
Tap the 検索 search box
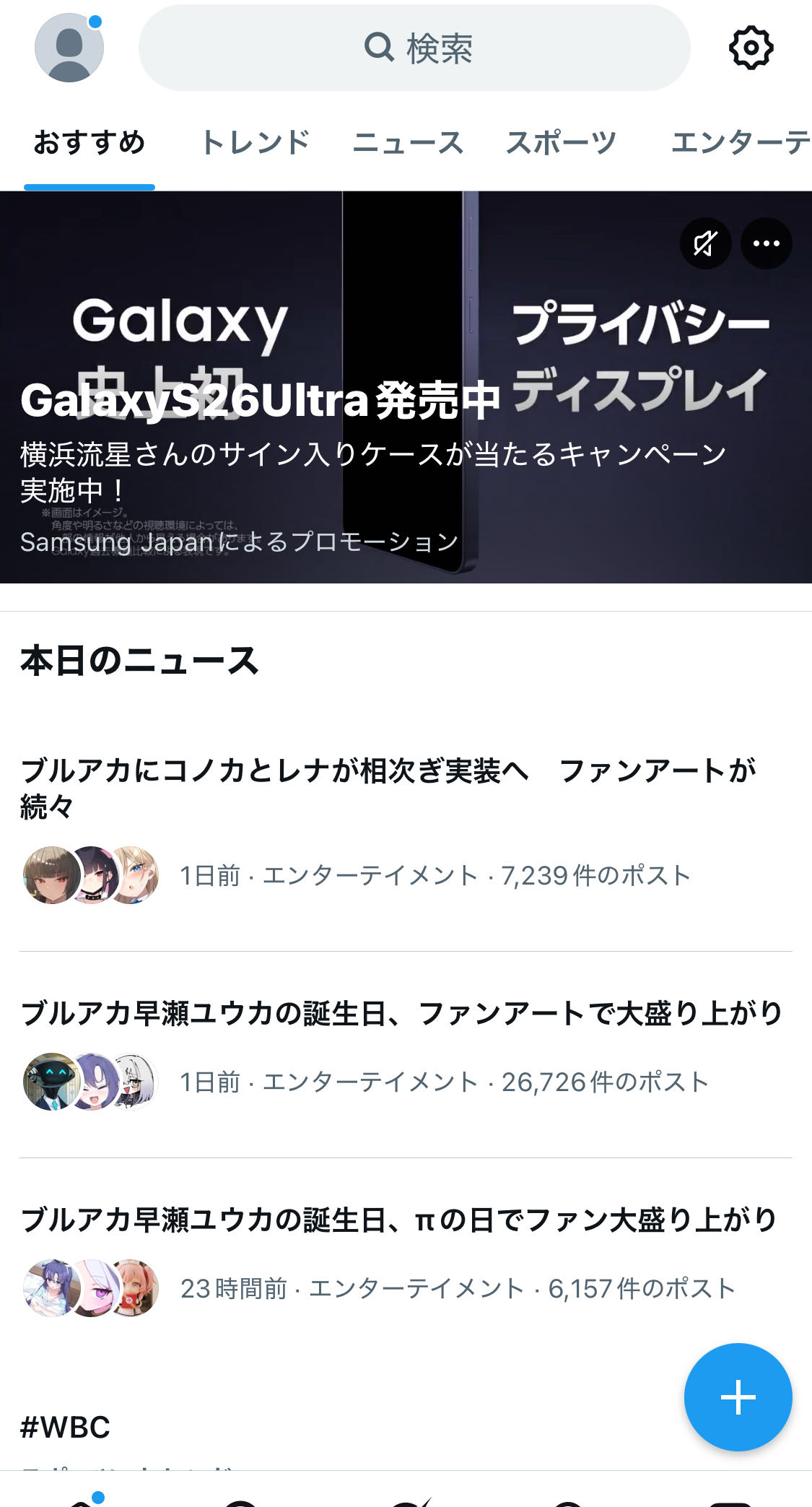pos(414,48)
